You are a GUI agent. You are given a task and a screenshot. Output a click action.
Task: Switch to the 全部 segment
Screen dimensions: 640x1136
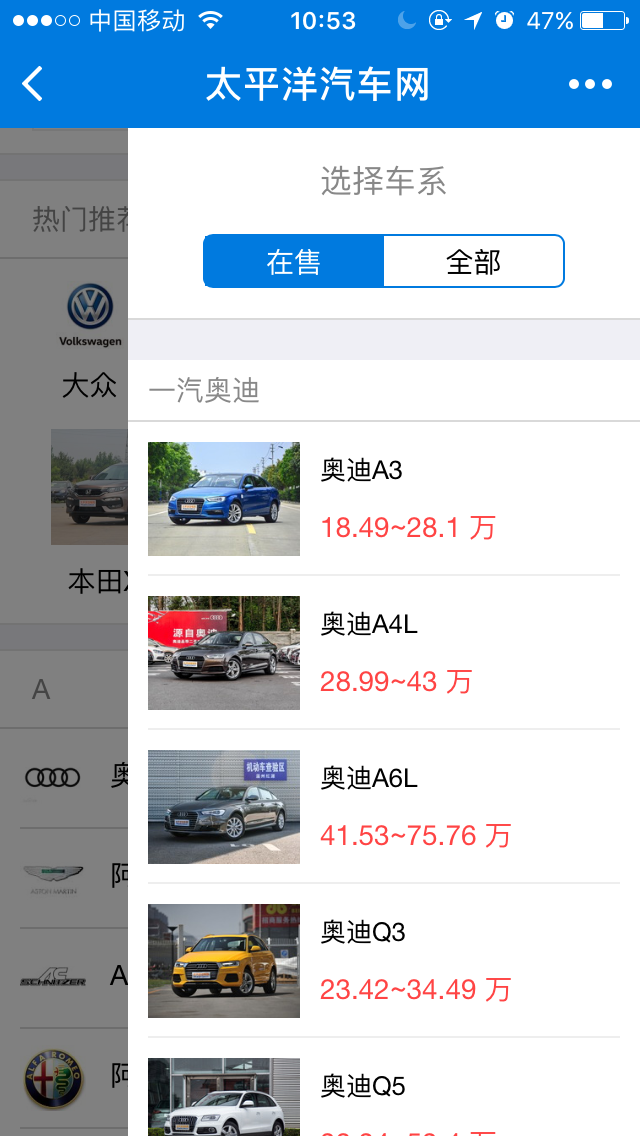(x=473, y=261)
